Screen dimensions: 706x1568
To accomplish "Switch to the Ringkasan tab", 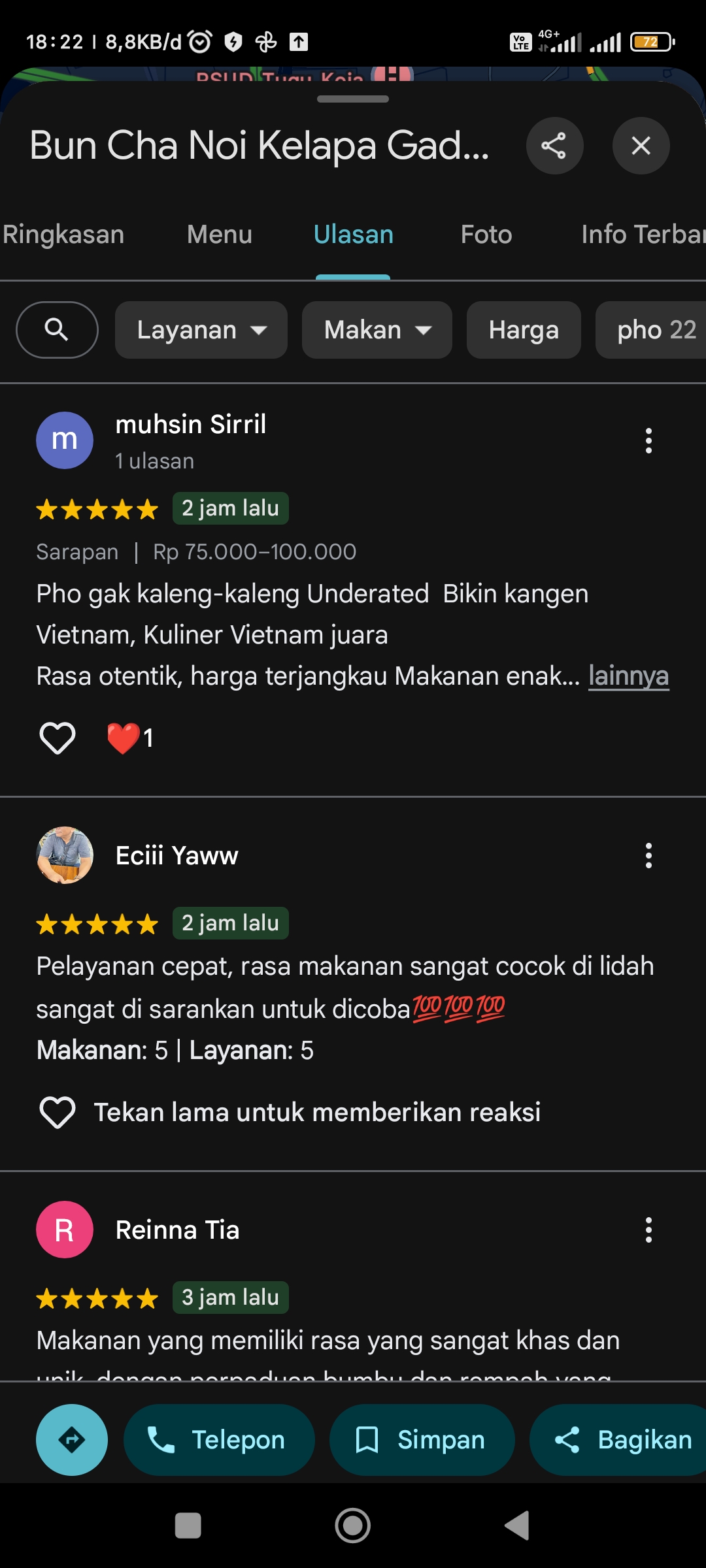I will (63, 235).
